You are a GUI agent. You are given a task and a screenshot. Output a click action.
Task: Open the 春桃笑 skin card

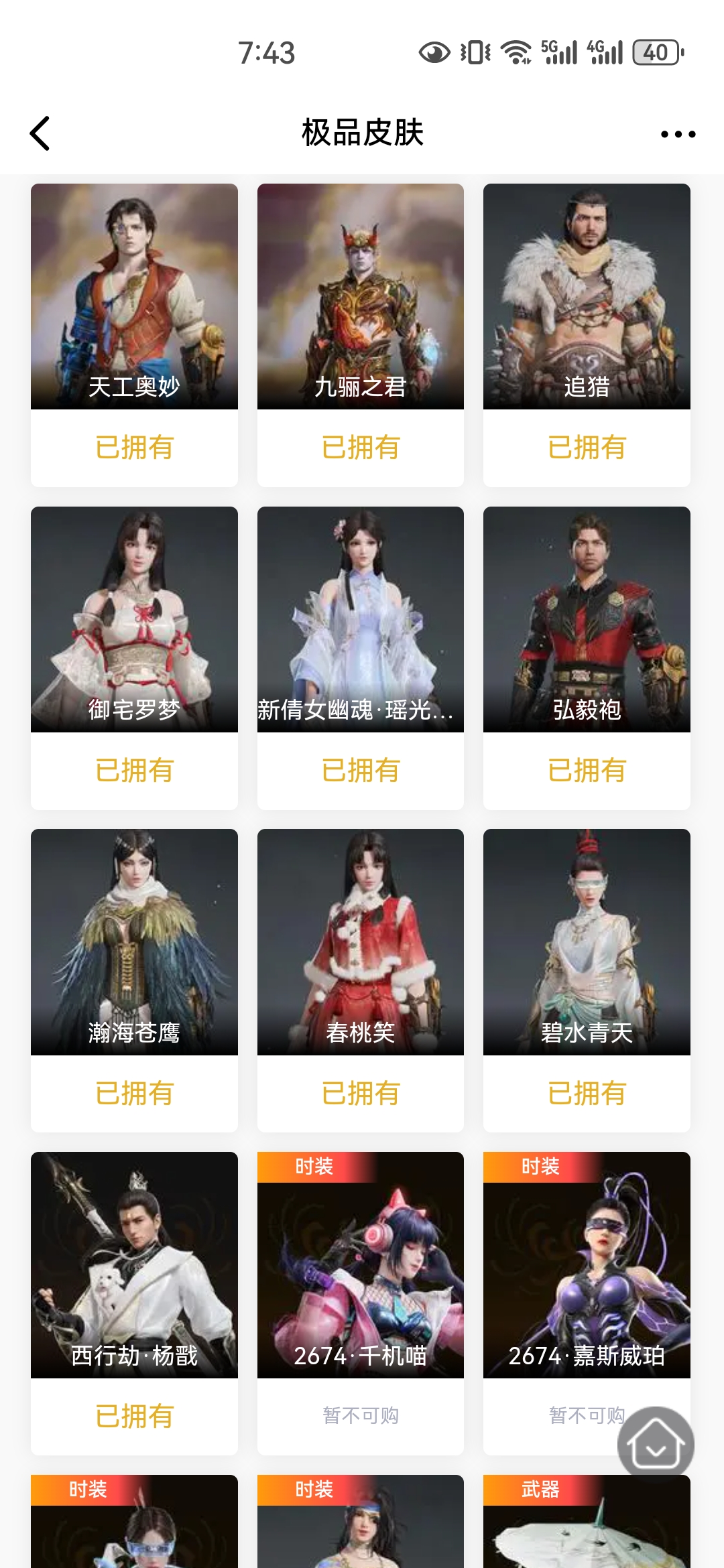pyautogui.click(x=361, y=941)
